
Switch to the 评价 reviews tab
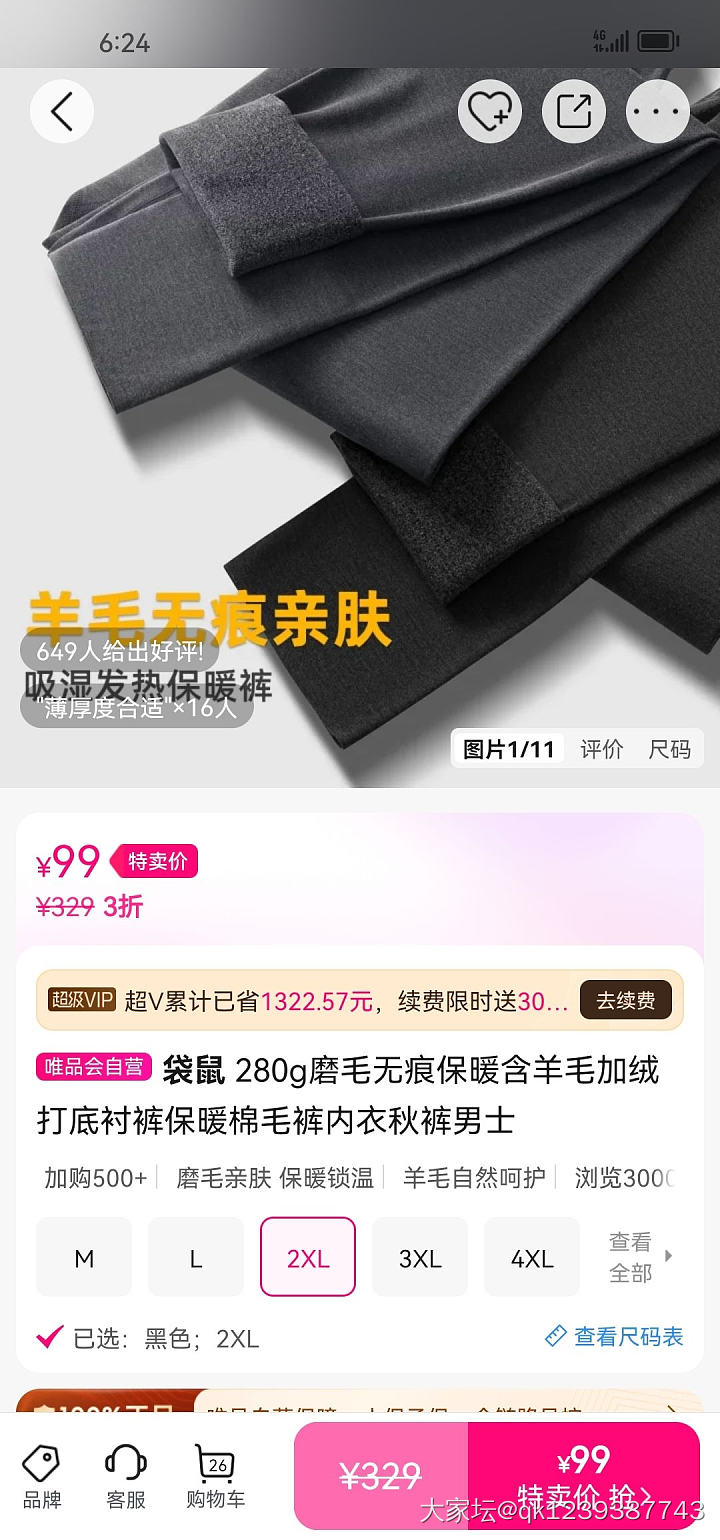coord(600,748)
